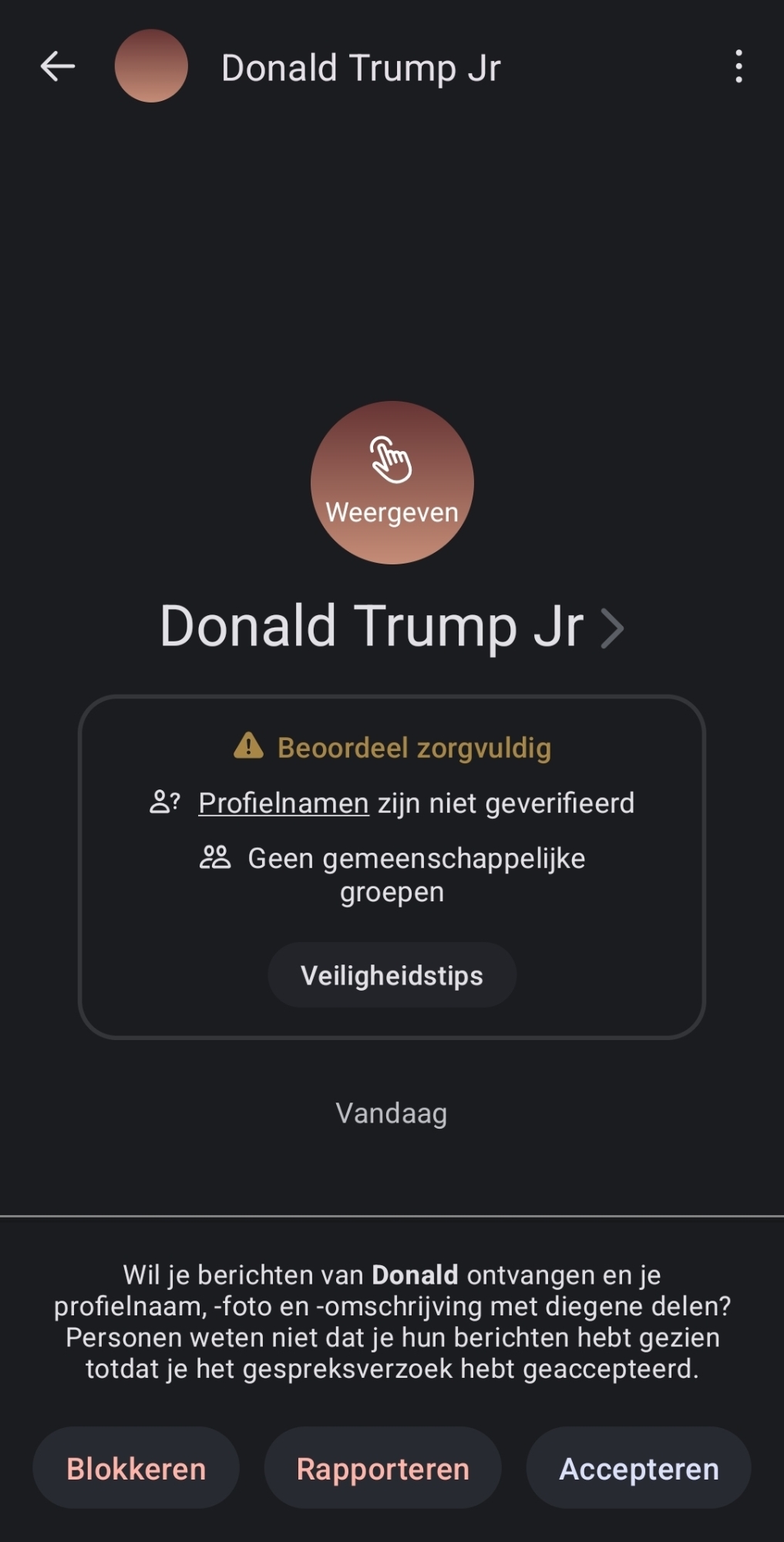Accept the message request with Accepteren
The width and height of the screenshot is (784, 1542).
(x=638, y=1468)
